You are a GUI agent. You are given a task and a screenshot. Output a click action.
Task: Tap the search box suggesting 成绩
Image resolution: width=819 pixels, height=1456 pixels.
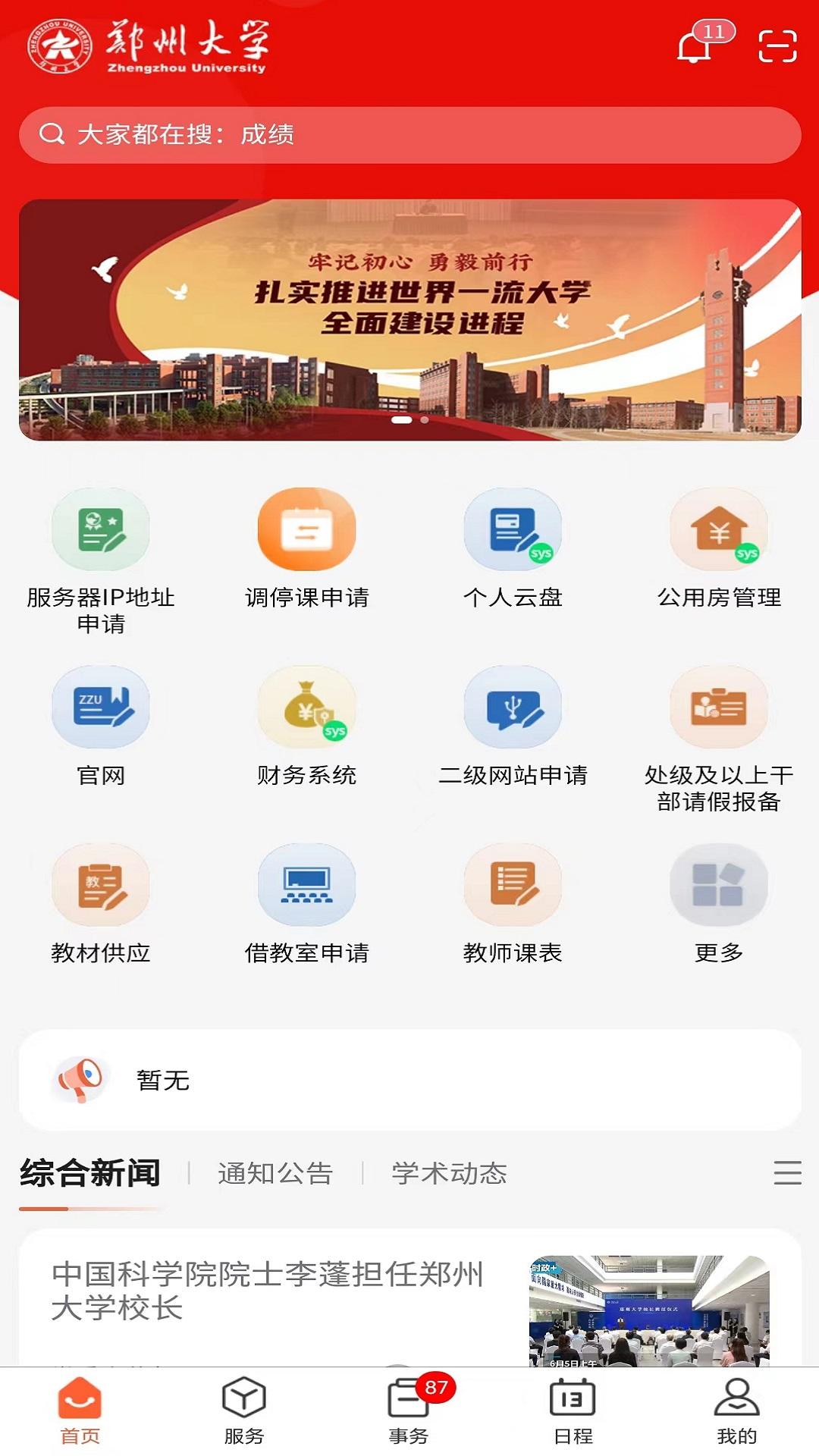409,135
